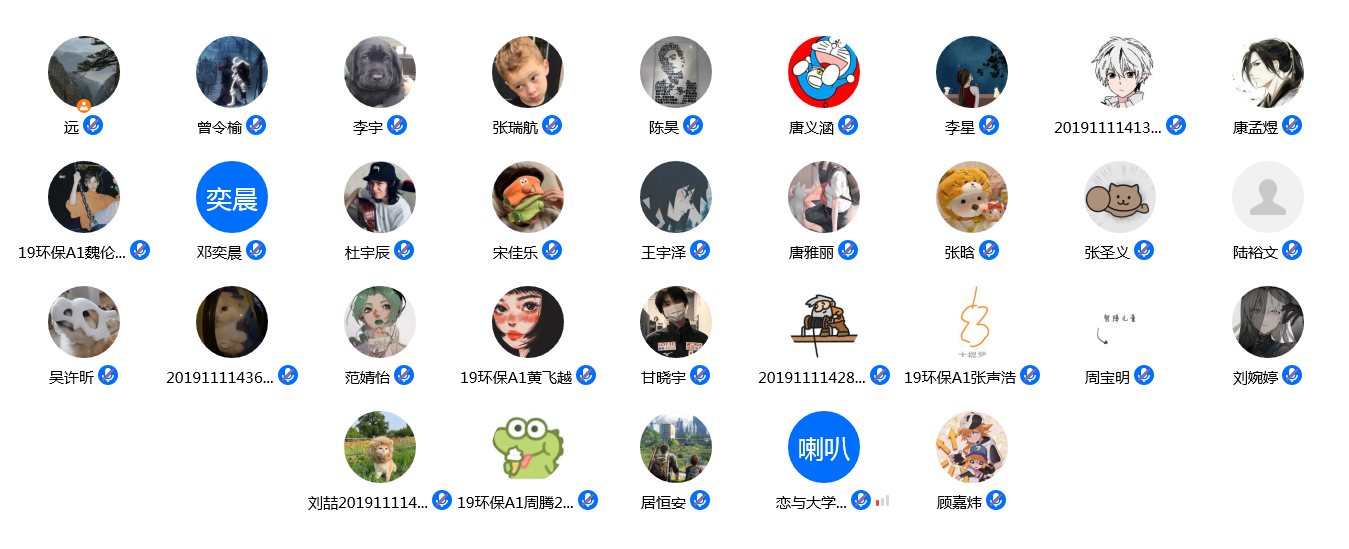The height and width of the screenshot is (549, 1349).
Task: Open participant 曾令榆's avatar
Action: pos(232,73)
